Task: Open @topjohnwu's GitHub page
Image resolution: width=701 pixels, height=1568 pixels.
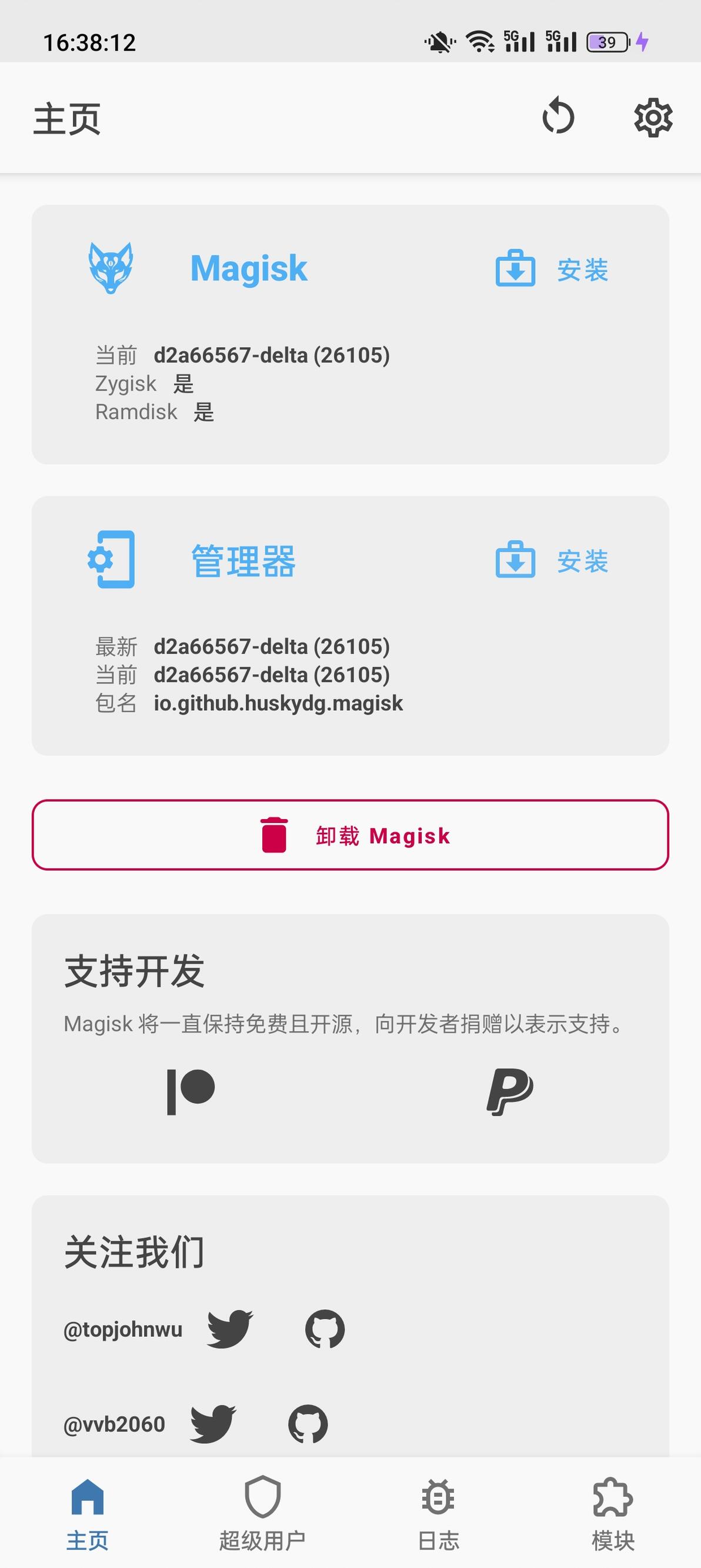Action: tap(325, 1329)
